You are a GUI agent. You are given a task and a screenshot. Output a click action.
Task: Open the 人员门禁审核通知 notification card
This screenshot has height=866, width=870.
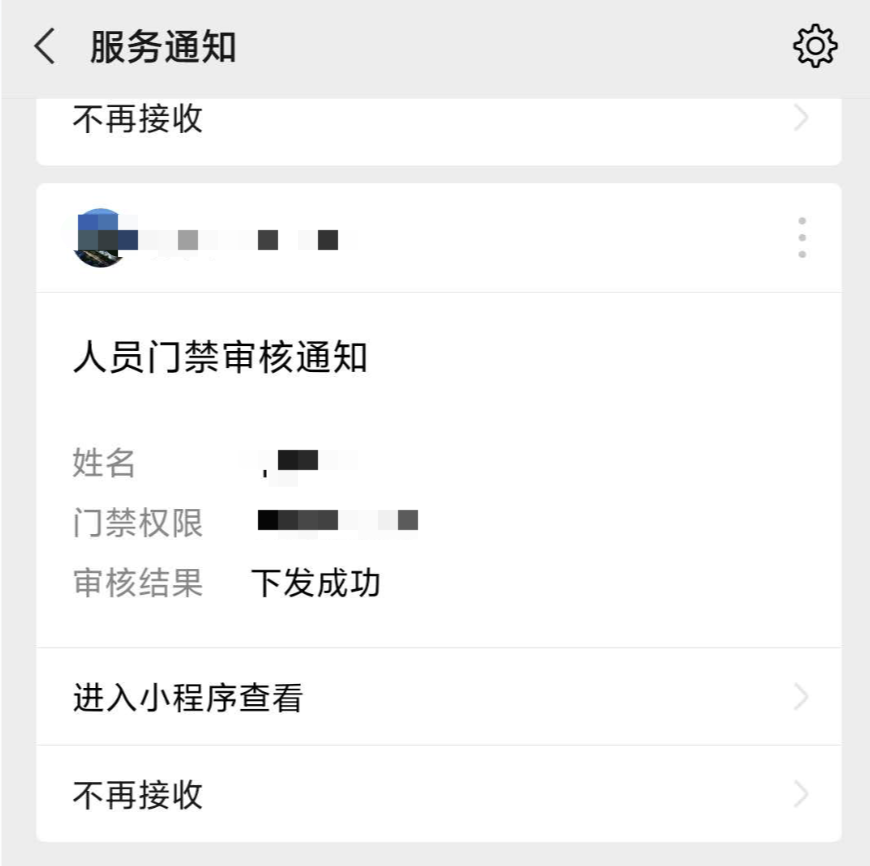pos(438,470)
